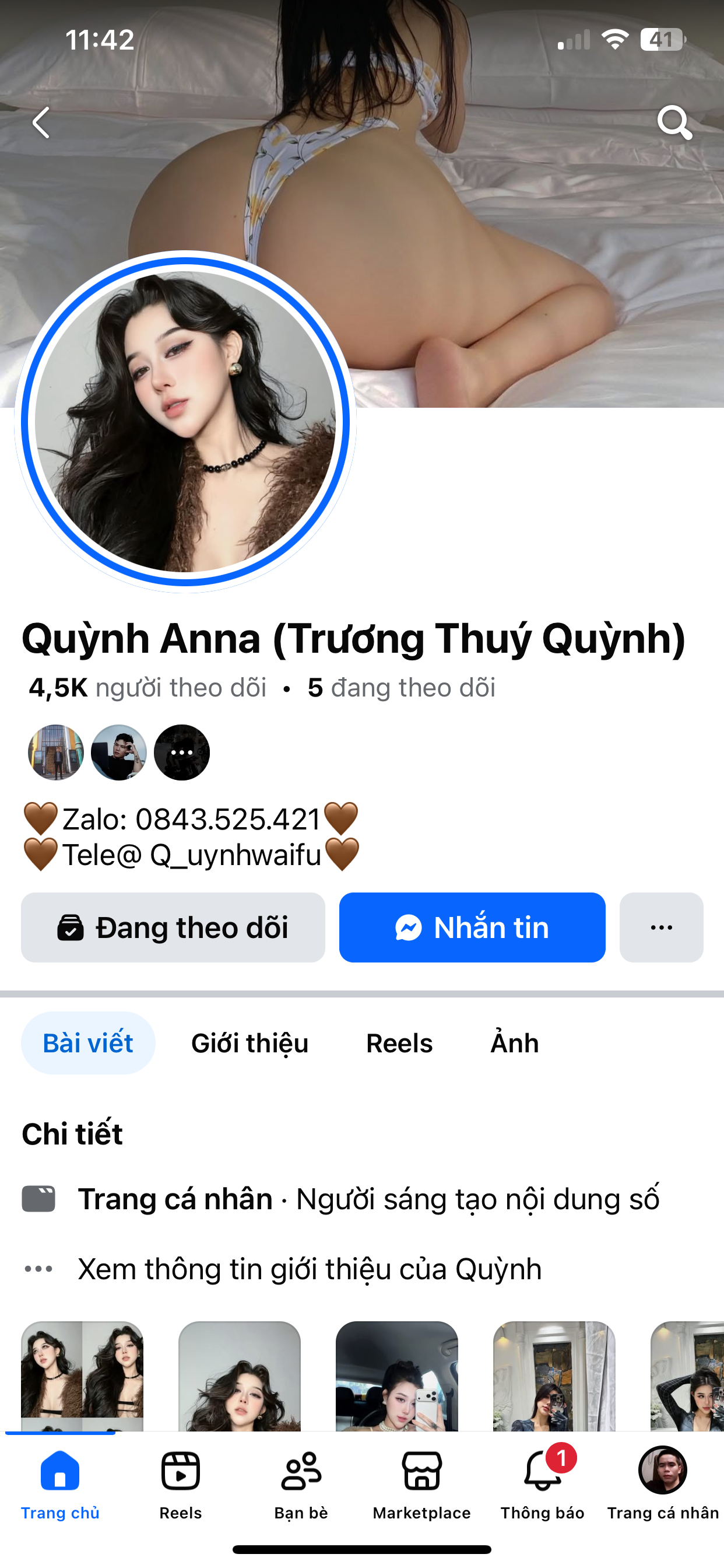Switch to the profile's Reels tab
724x1568 pixels.
click(399, 1042)
